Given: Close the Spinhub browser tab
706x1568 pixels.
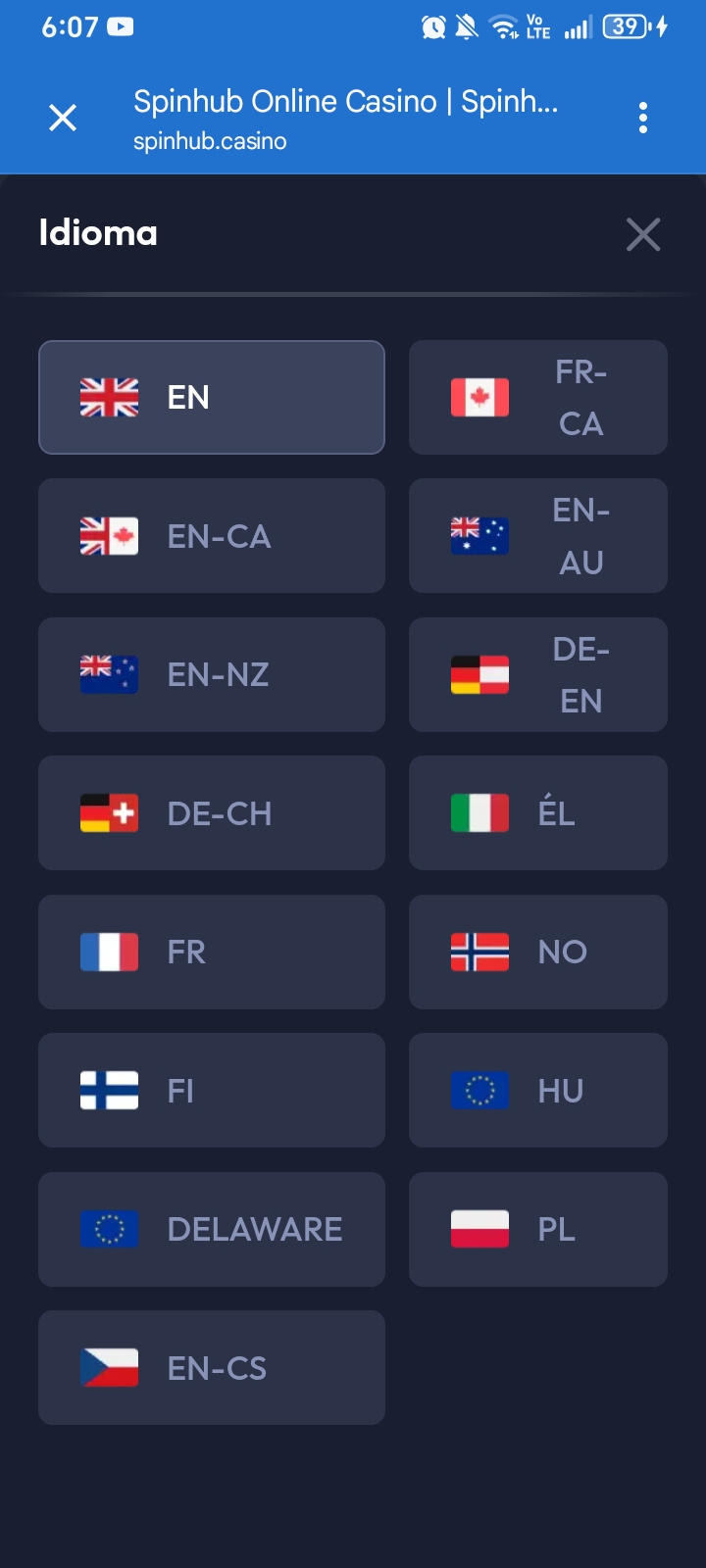Looking at the screenshot, I should pos(63,119).
